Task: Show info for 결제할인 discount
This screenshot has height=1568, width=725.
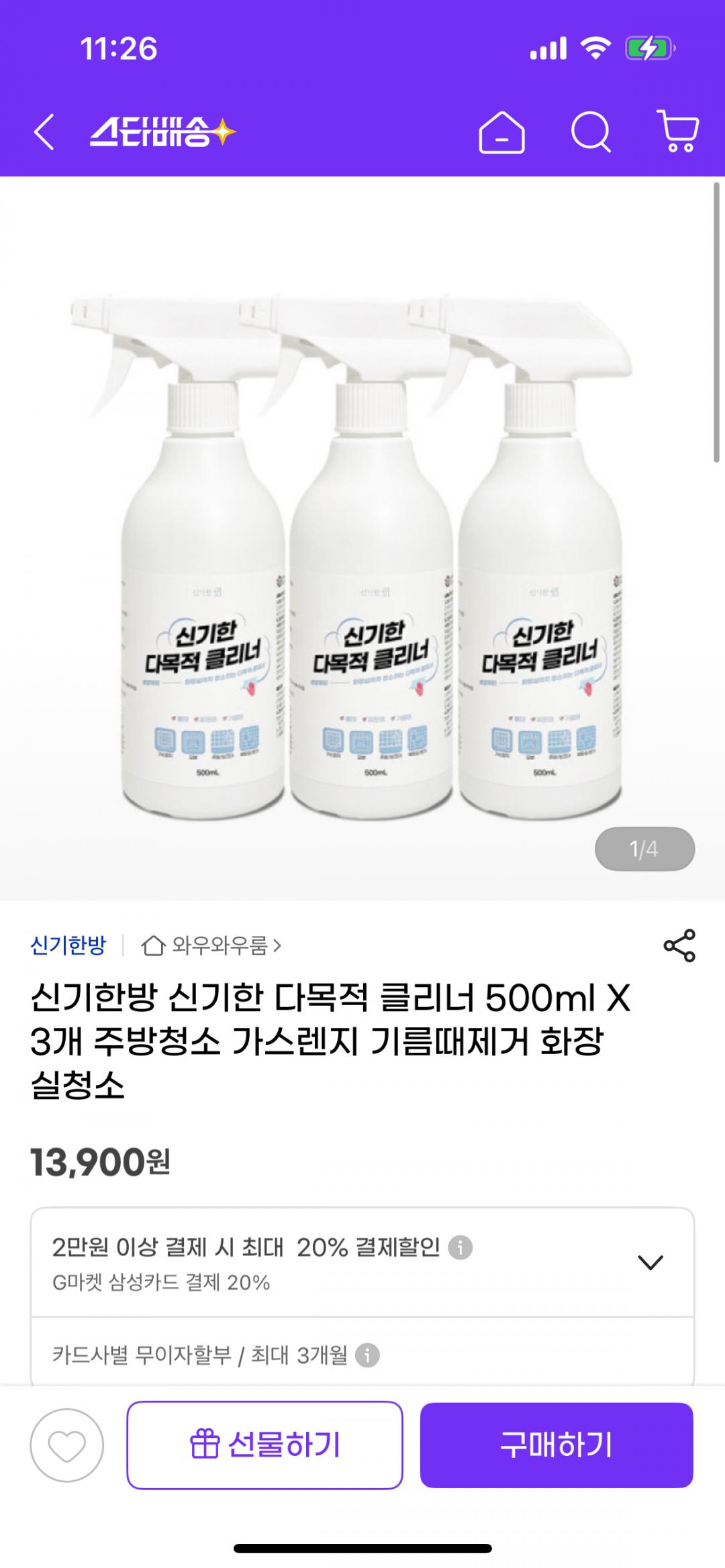Action: [x=461, y=1248]
